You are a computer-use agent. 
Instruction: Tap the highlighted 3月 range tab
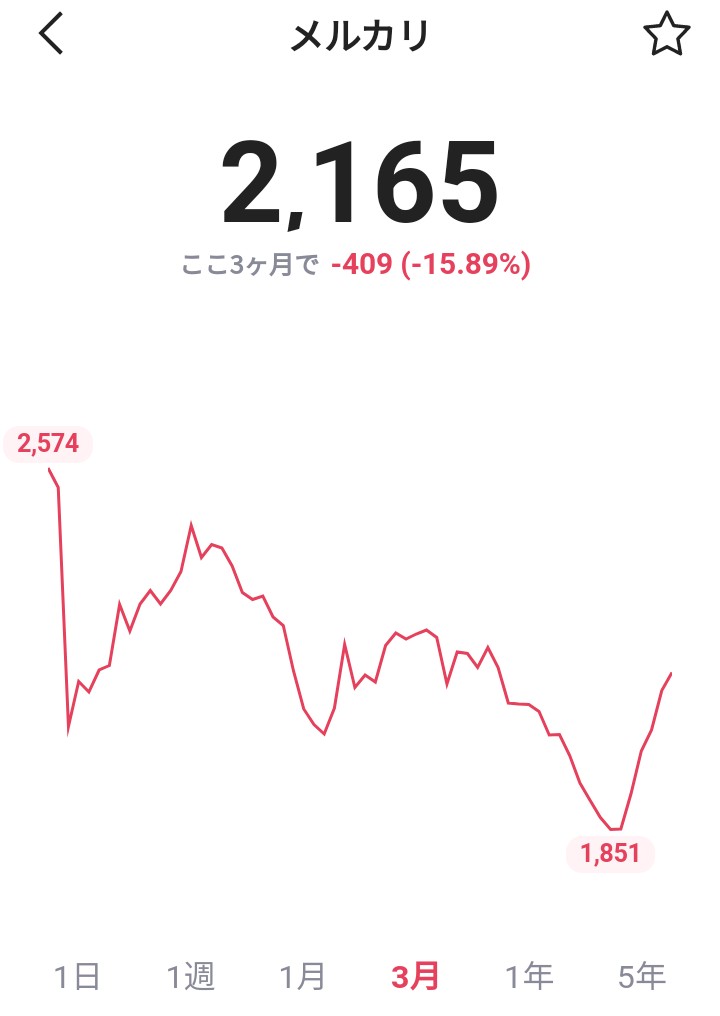(415, 976)
